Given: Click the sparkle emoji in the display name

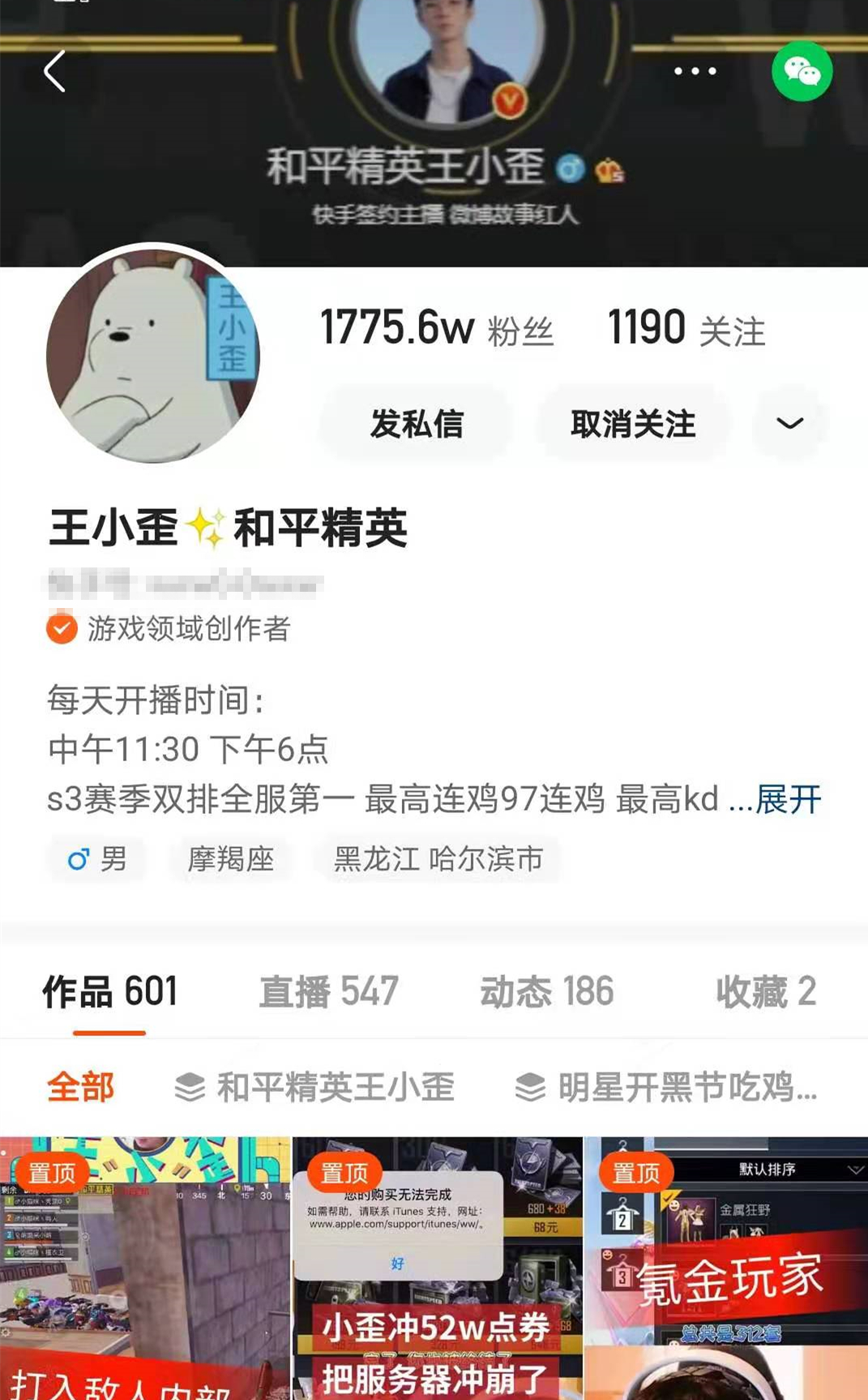Looking at the screenshot, I should pyautogui.click(x=207, y=528).
